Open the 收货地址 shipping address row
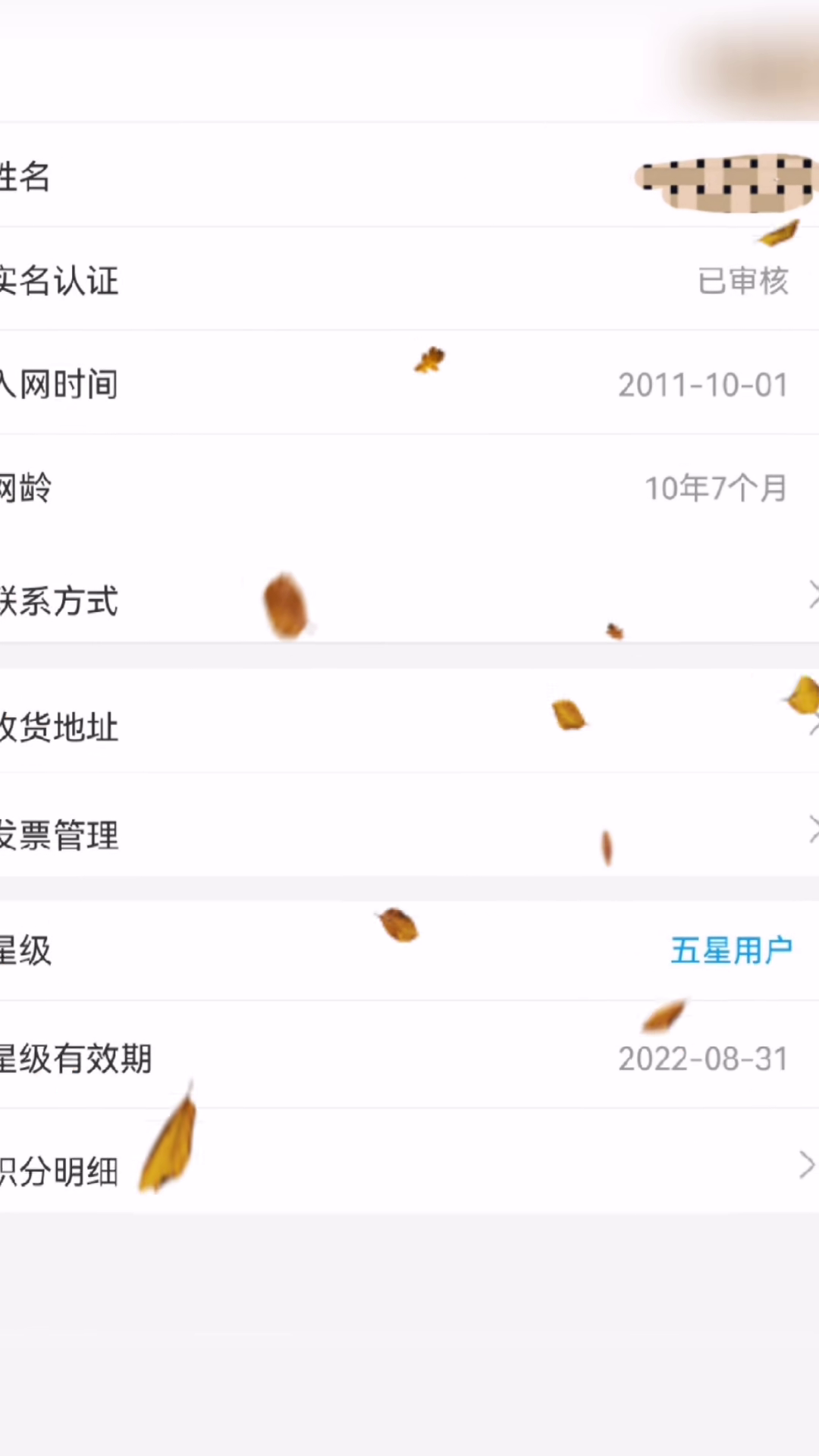Viewport: 819px width, 1456px height. pos(409,726)
